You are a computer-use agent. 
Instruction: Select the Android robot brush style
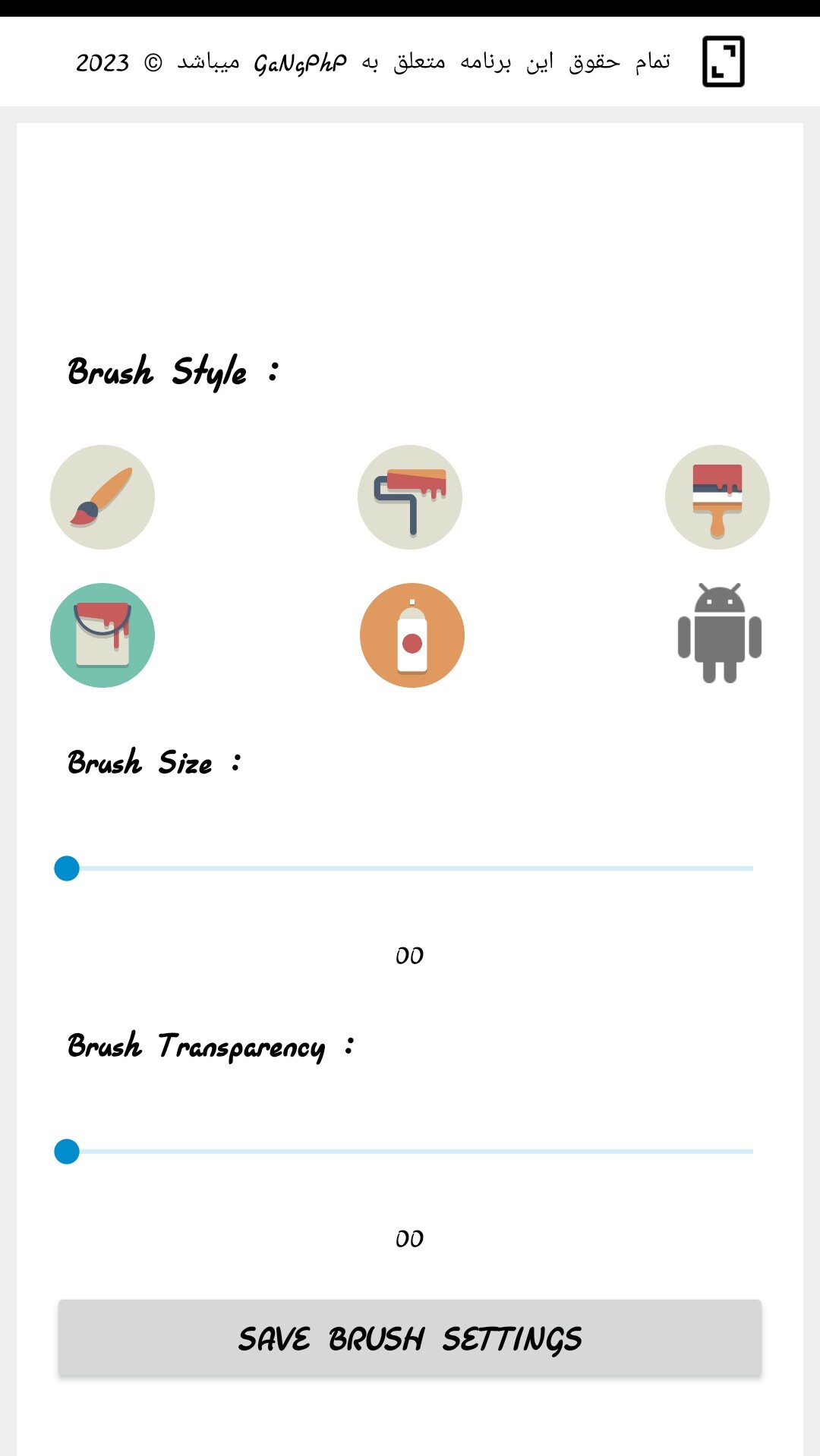tap(719, 634)
